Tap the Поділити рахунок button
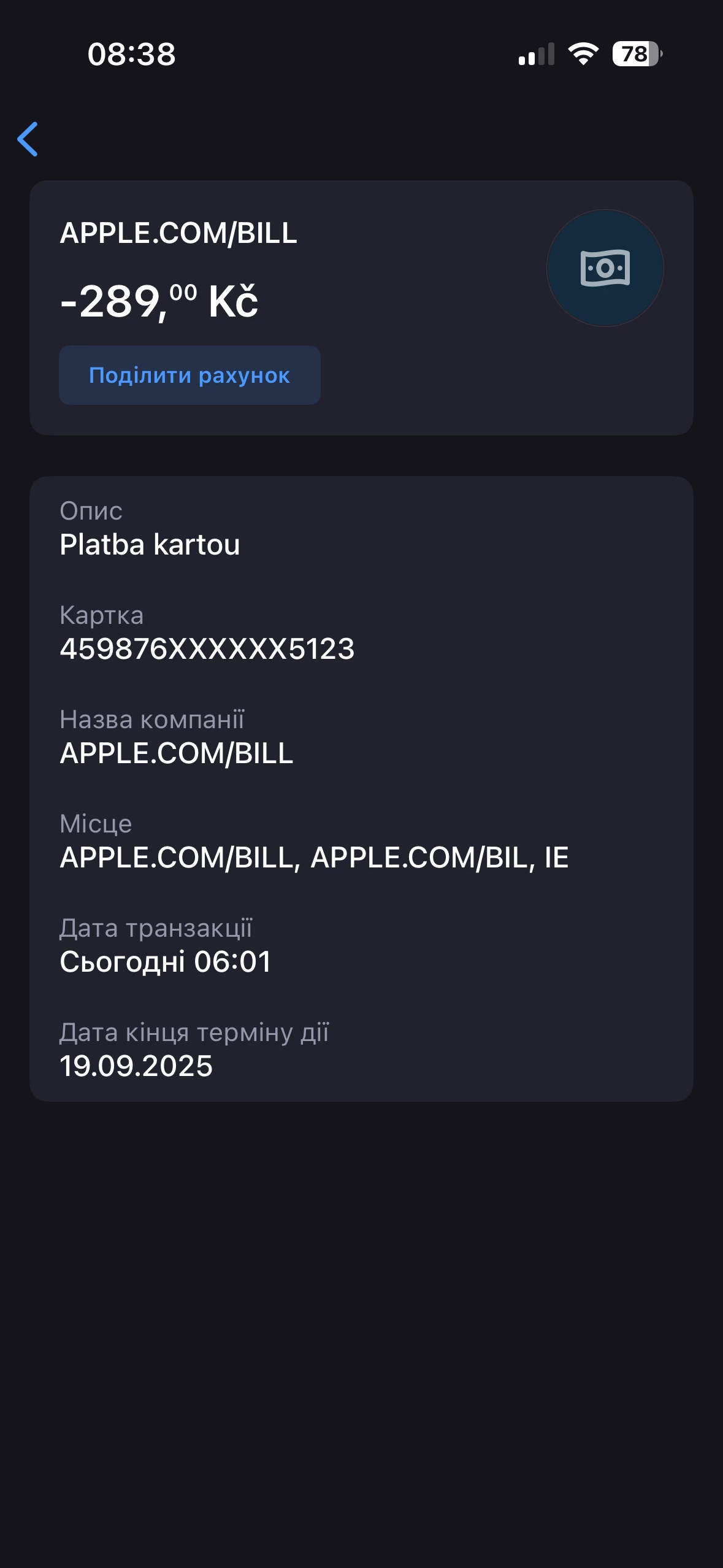 [x=189, y=375]
